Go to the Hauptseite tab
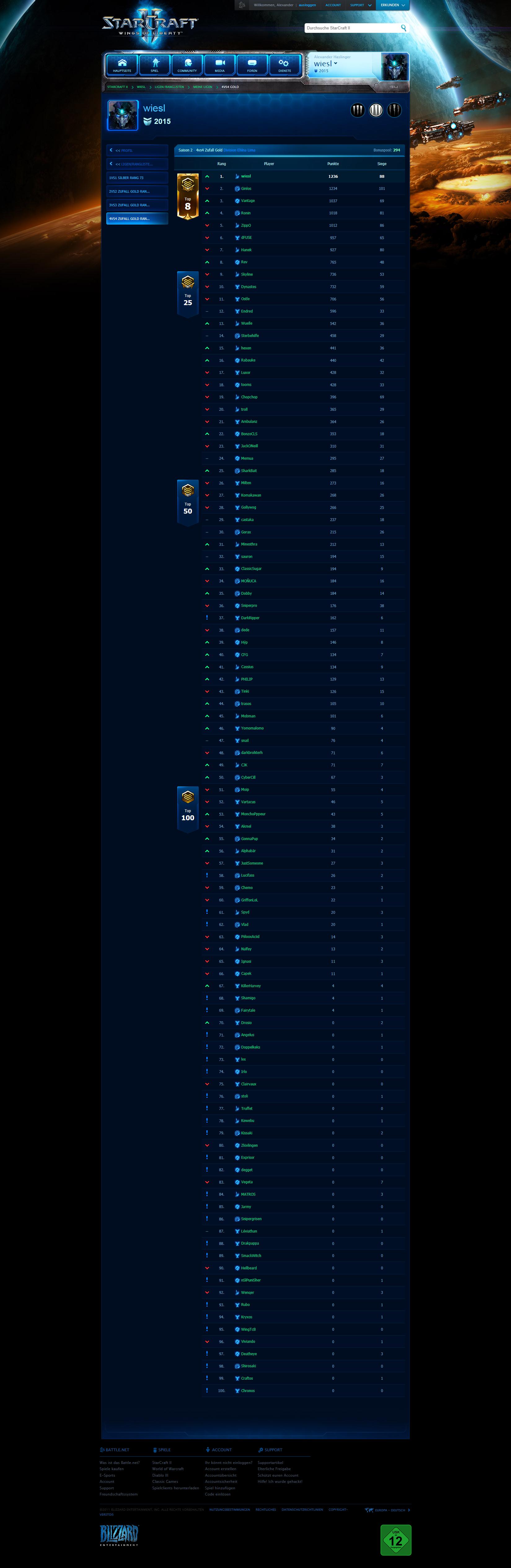 click(x=122, y=64)
